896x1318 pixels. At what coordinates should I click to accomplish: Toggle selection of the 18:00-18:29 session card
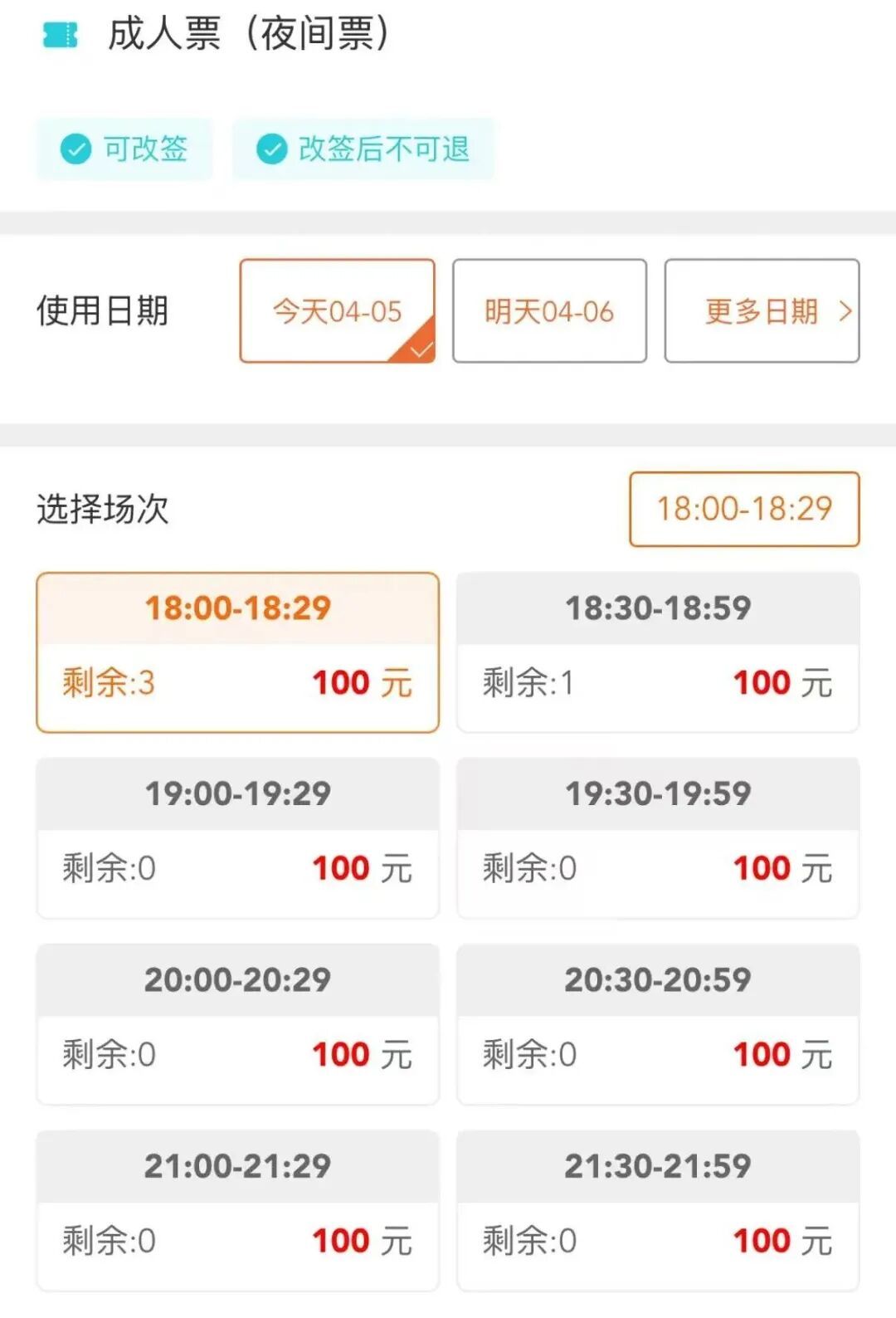(x=236, y=652)
